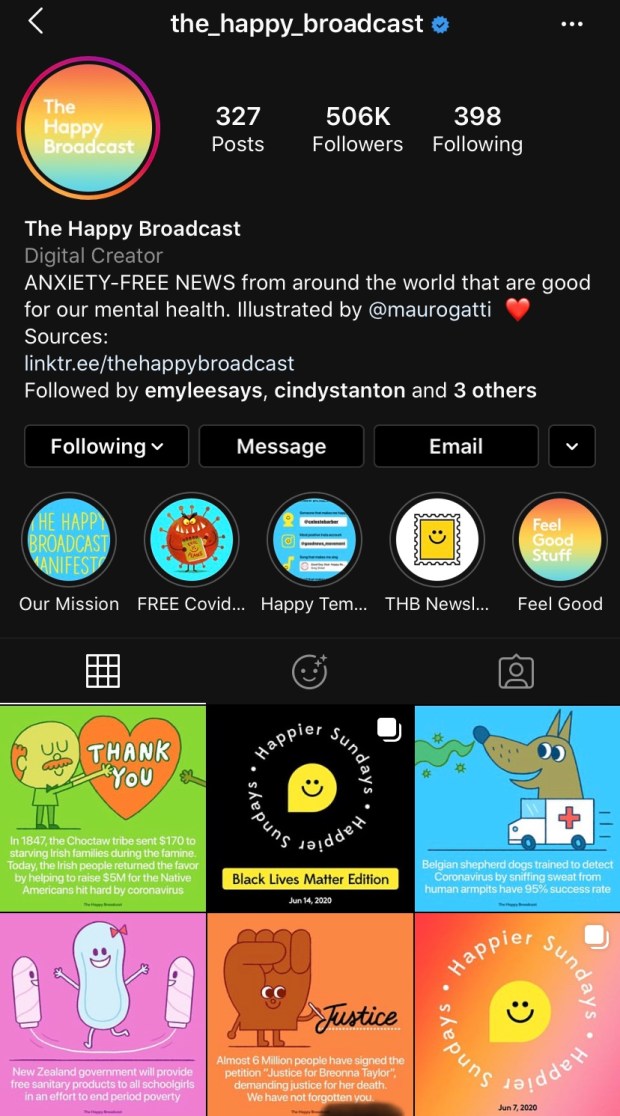Open the Choctaw tribe Thank You post
This screenshot has width=620, height=1116.
pyautogui.click(x=103, y=808)
